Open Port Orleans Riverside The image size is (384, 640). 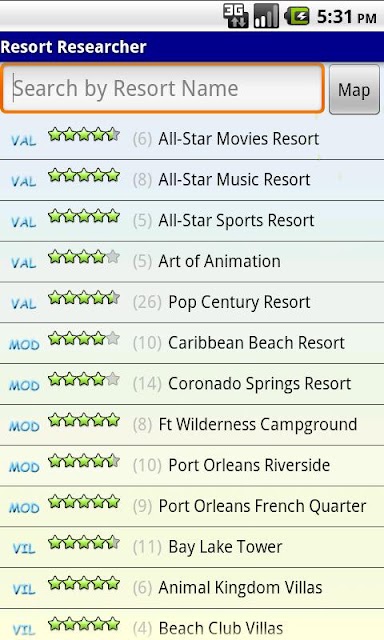coord(192,465)
